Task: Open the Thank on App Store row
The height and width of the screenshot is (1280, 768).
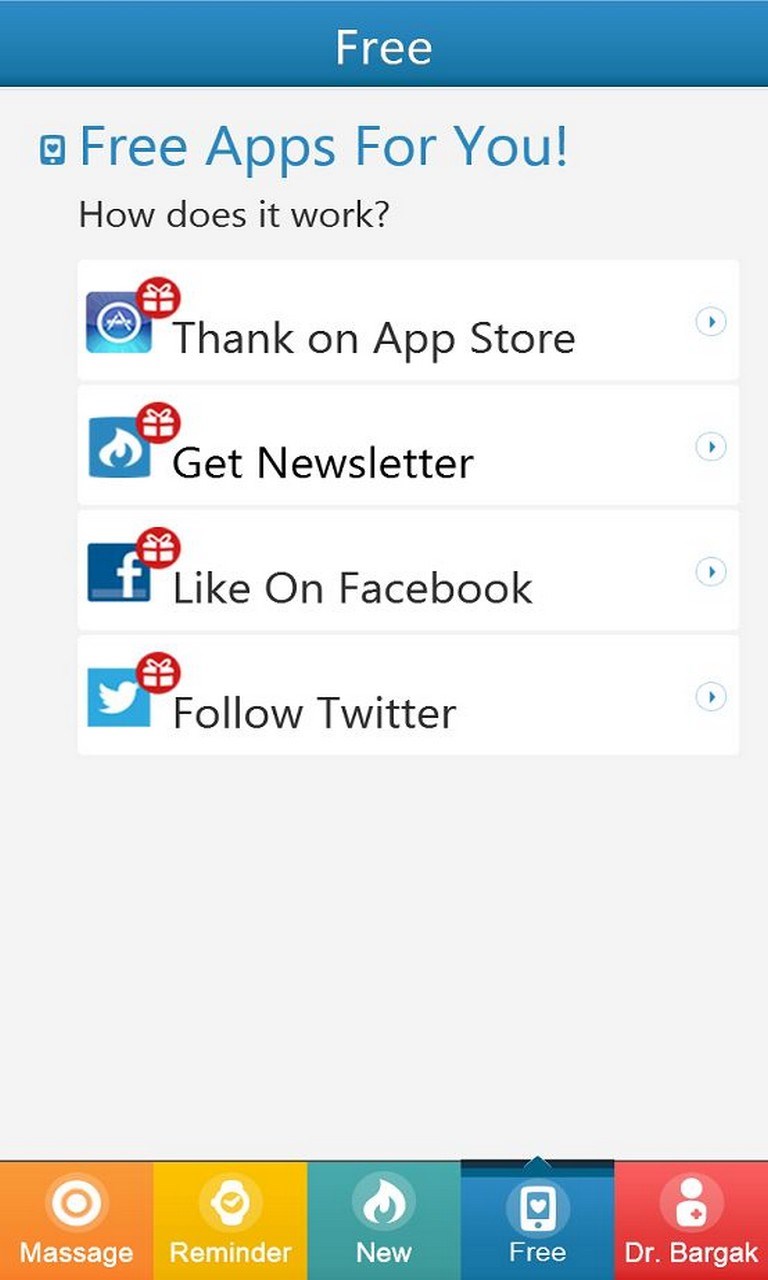Action: coord(408,321)
